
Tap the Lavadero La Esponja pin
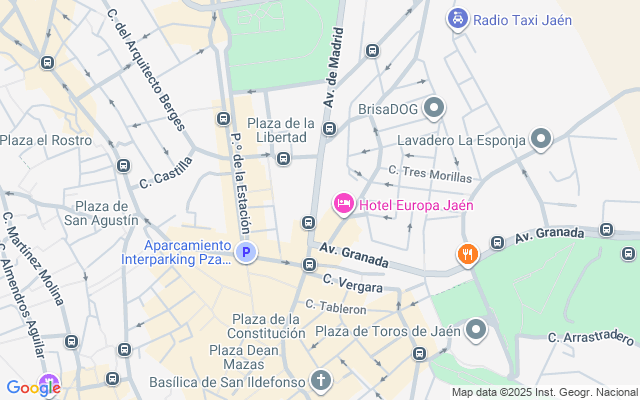(x=541, y=140)
